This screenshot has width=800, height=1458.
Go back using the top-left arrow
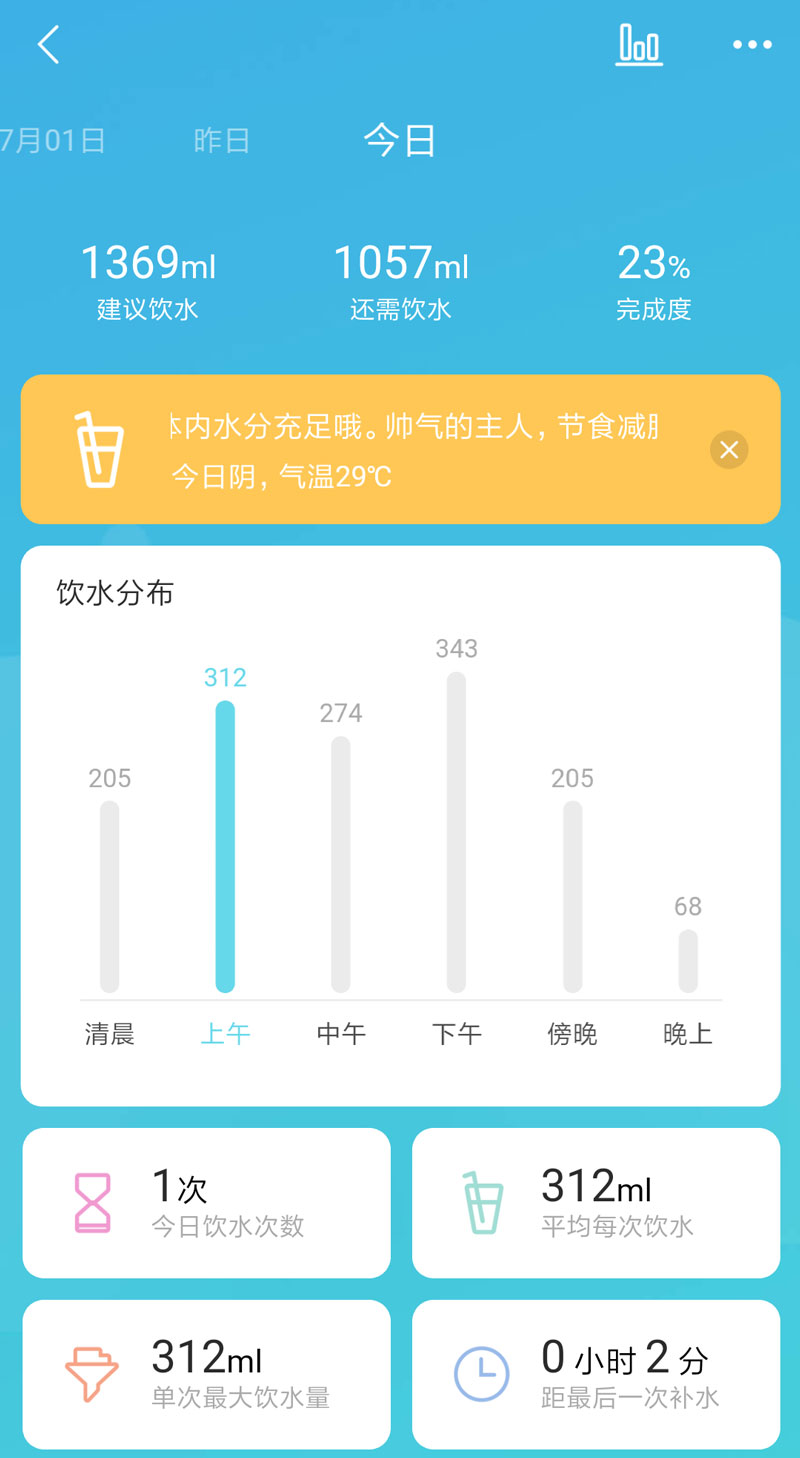[48, 45]
